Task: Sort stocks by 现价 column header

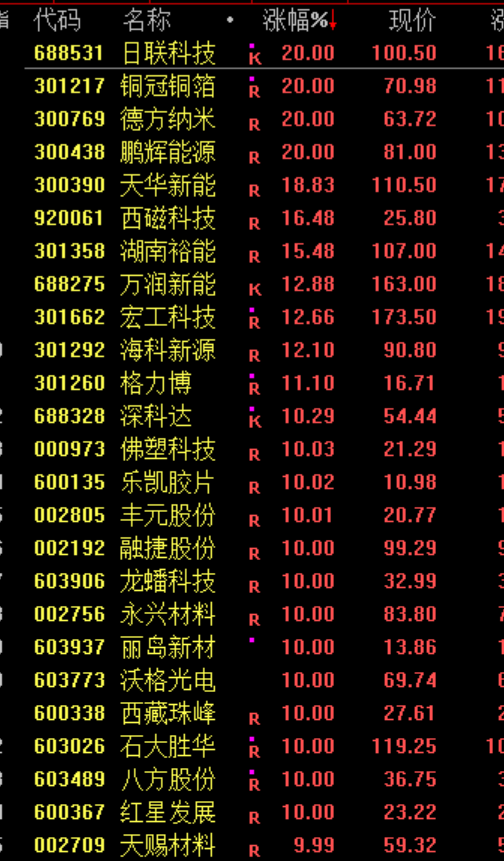Action: 412,21
